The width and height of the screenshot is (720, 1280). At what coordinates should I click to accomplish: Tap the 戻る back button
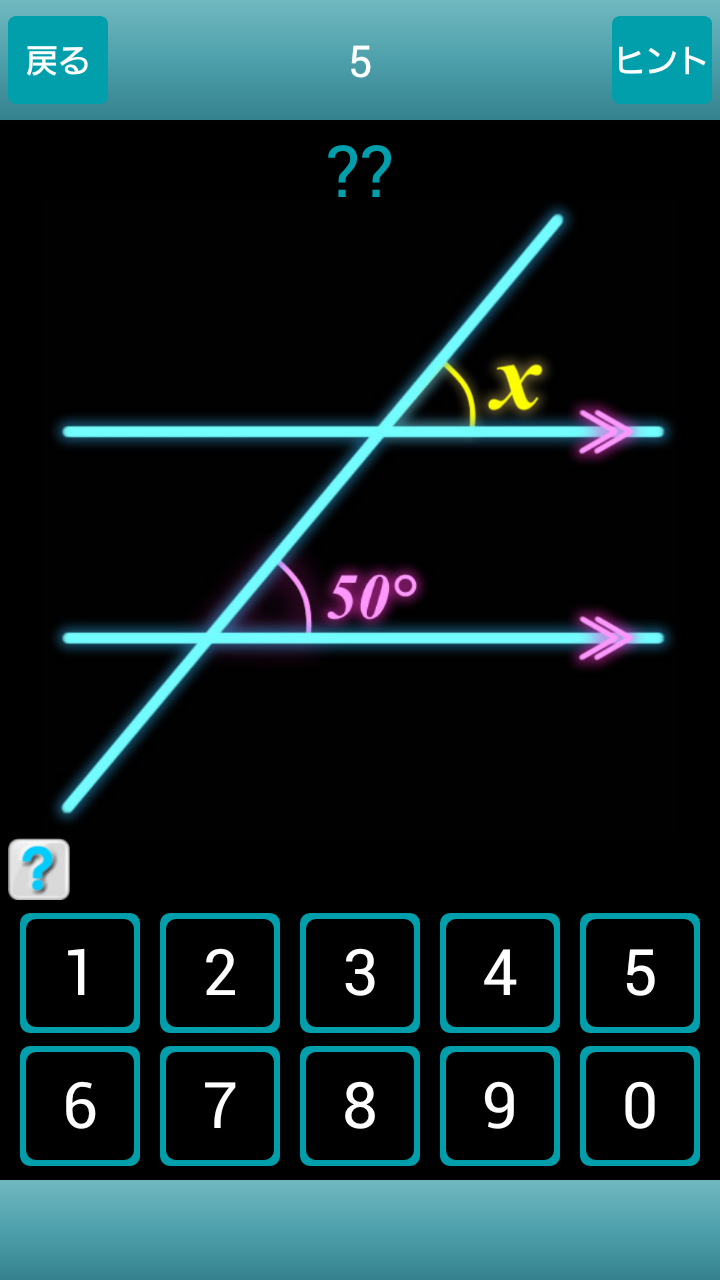coord(58,60)
